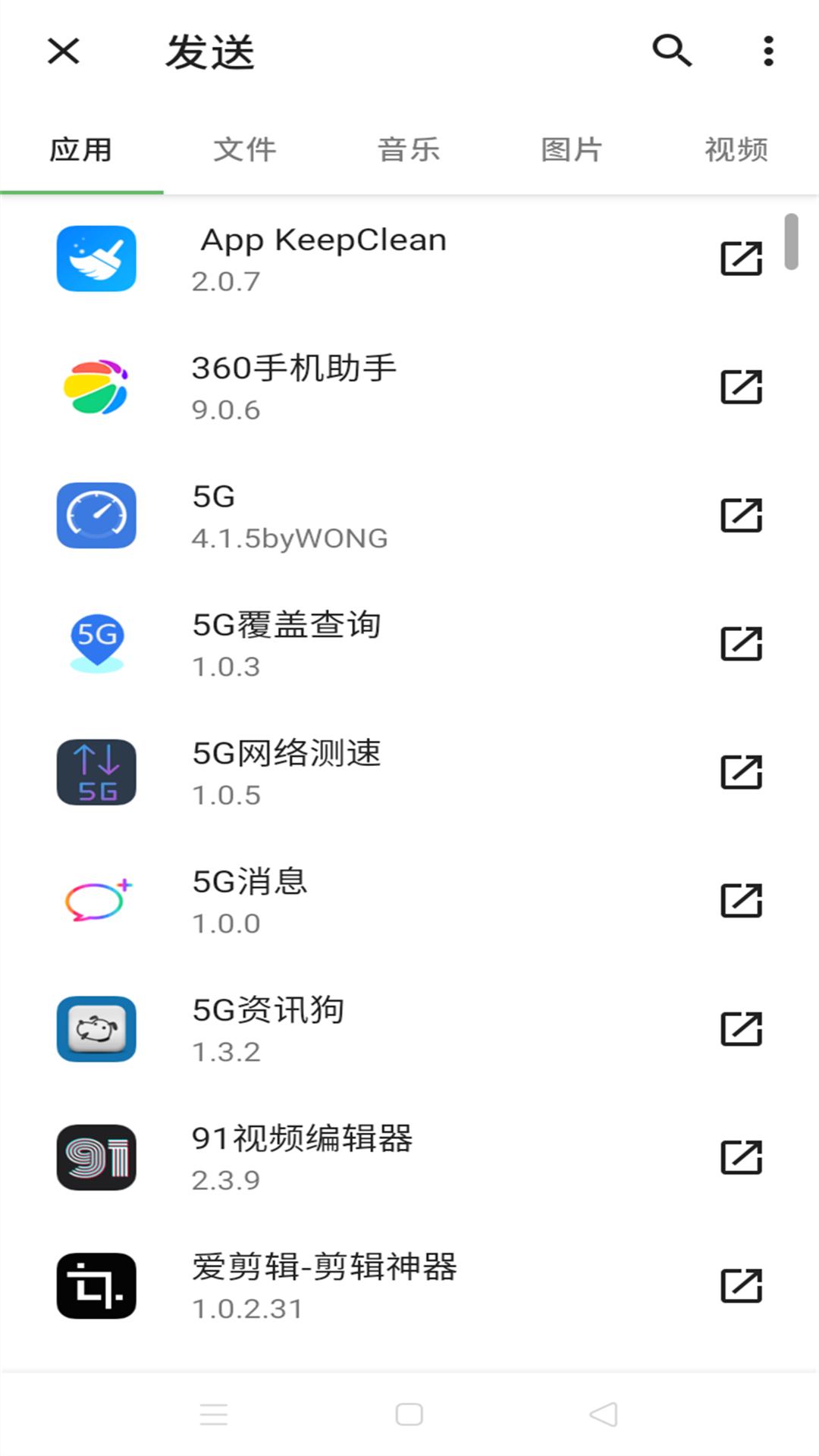Tap the share icon beside 5G消息
This screenshot has width=819, height=1456.
coord(741,901)
